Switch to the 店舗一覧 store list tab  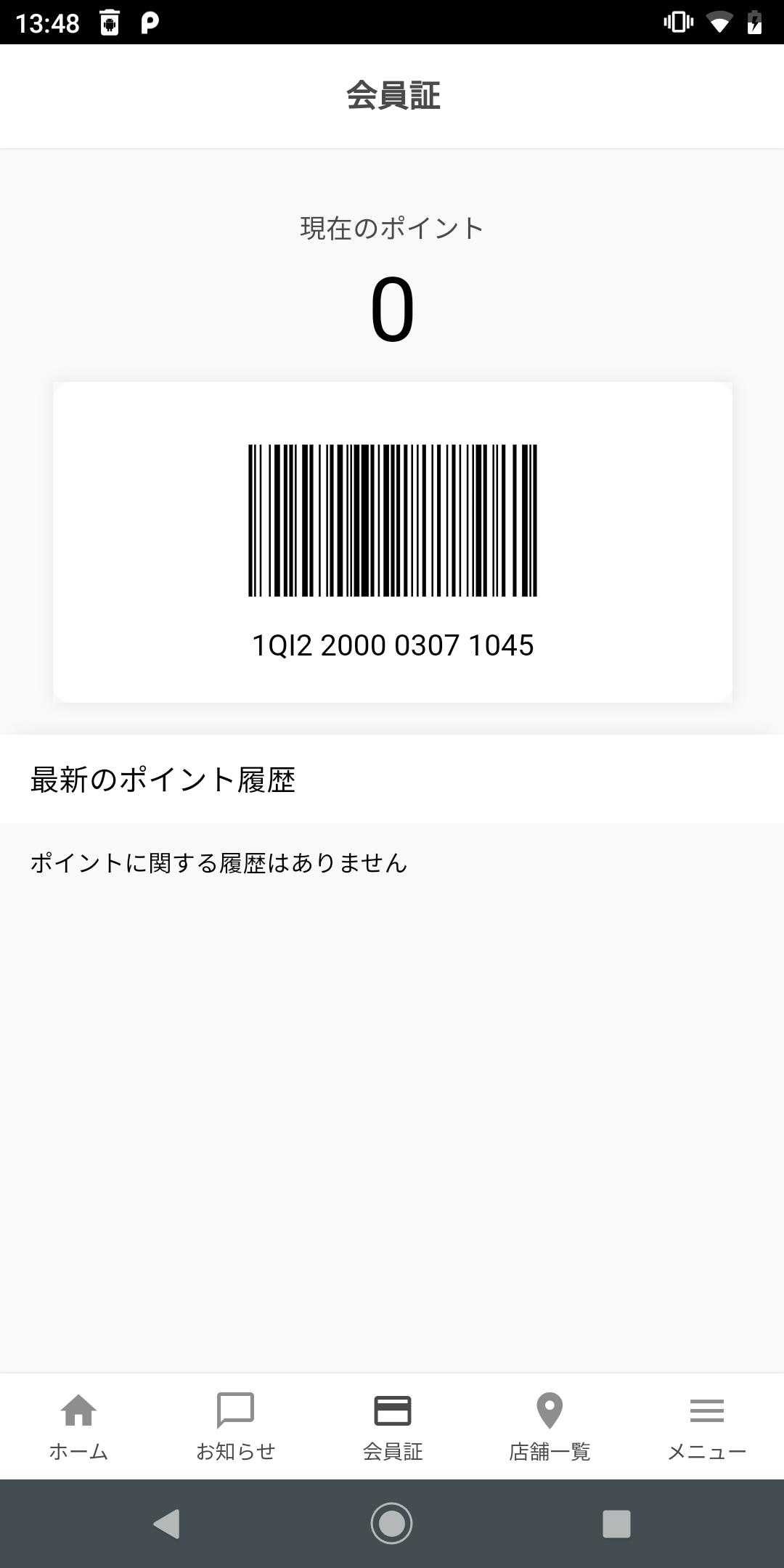pos(549,1426)
